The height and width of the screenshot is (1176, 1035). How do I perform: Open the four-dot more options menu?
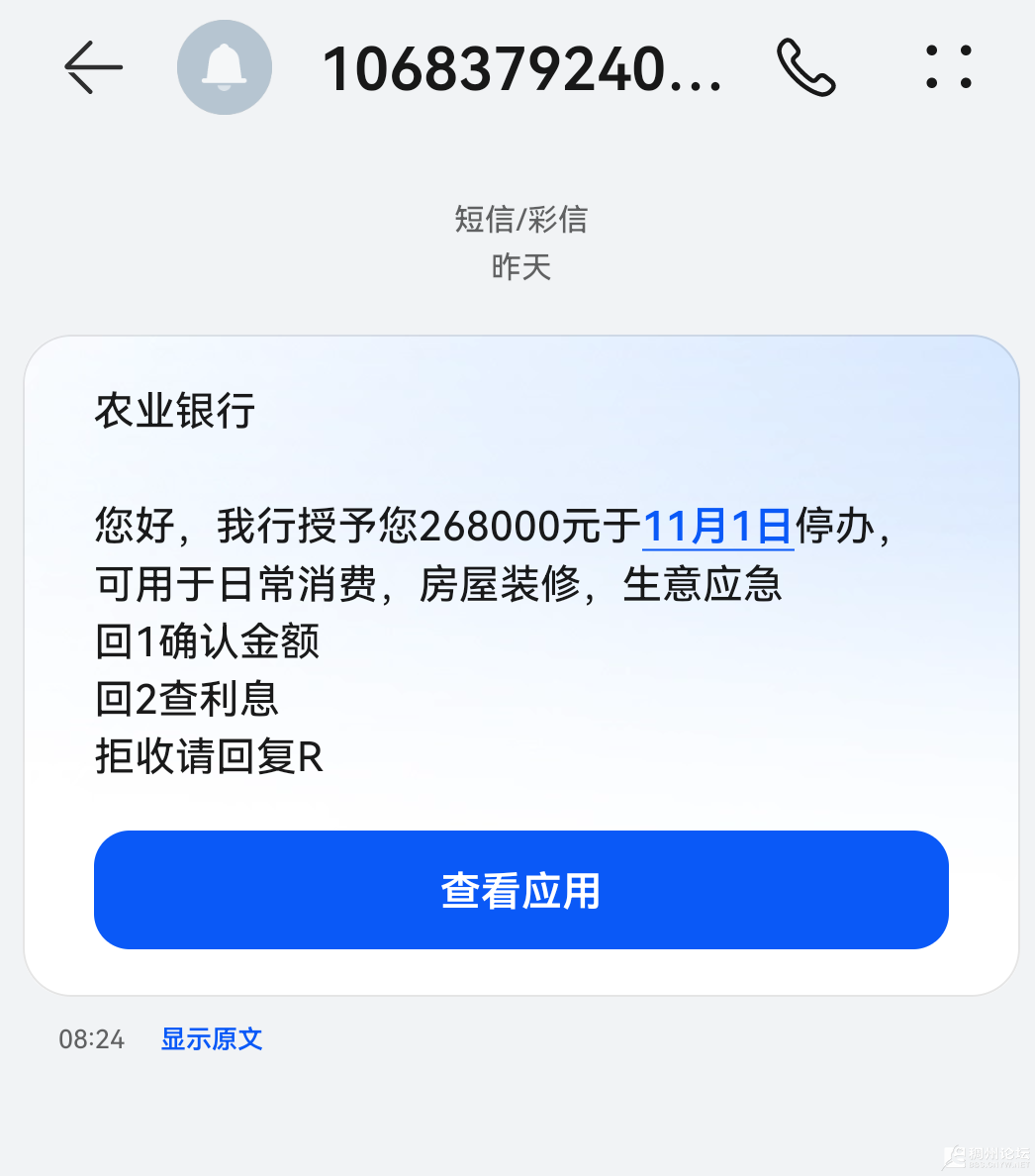pyautogui.click(x=948, y=67)
